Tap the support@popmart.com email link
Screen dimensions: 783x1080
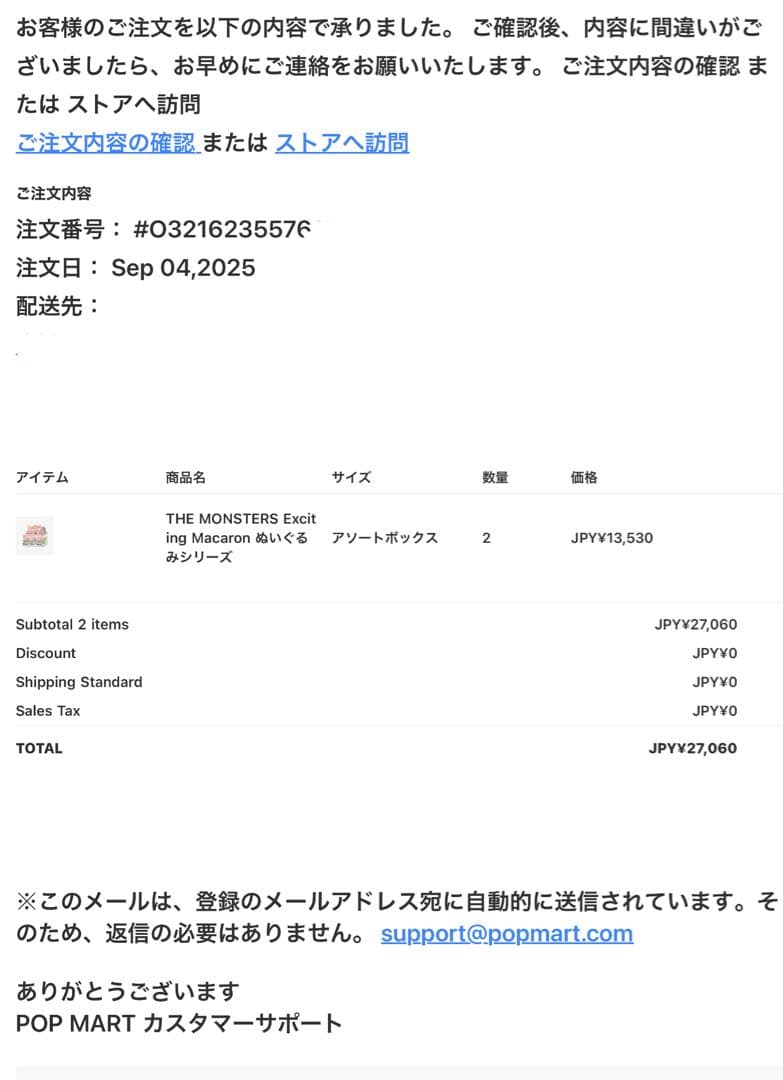506,934
